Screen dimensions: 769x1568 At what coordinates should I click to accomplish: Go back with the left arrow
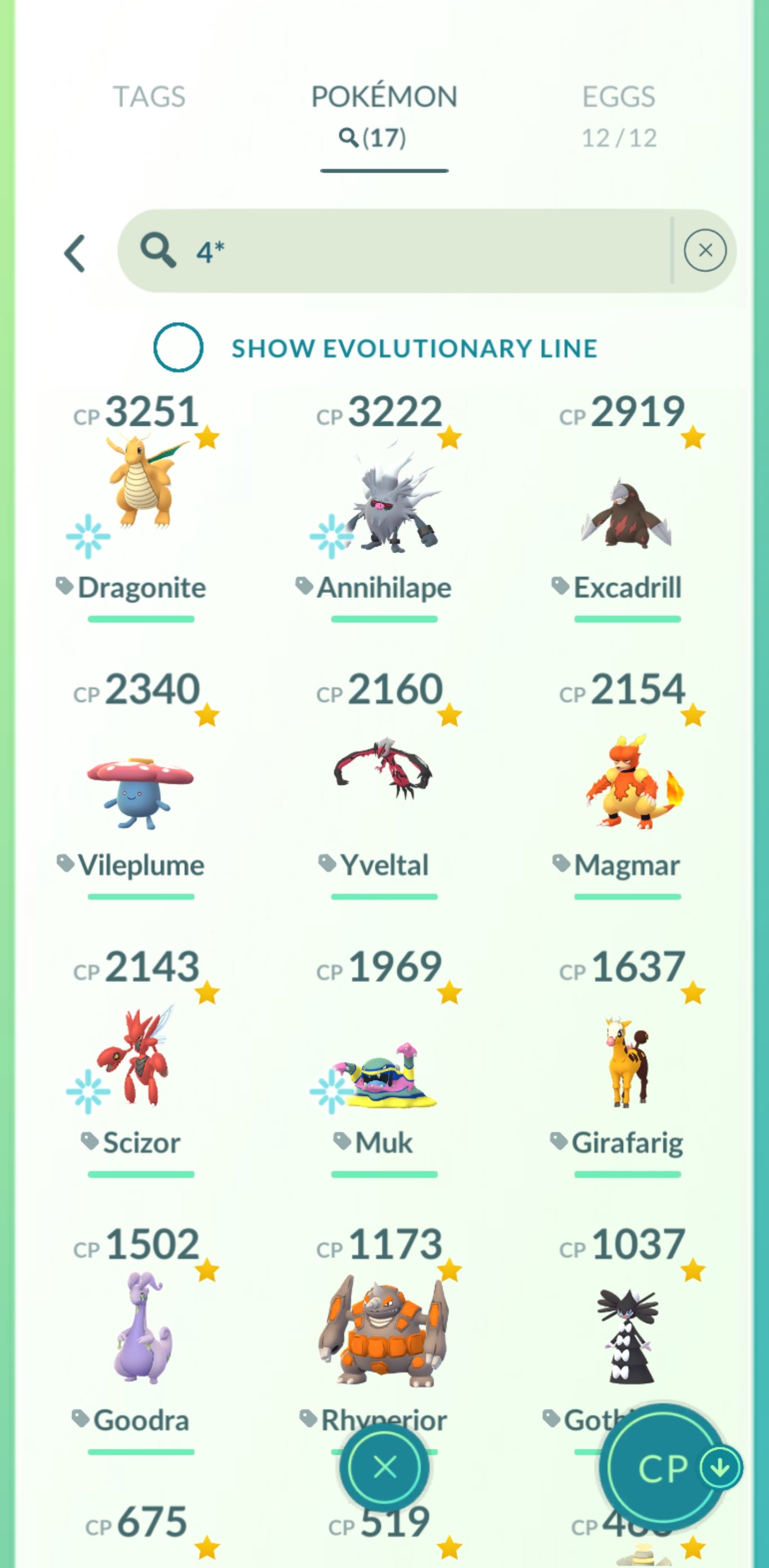75,253
